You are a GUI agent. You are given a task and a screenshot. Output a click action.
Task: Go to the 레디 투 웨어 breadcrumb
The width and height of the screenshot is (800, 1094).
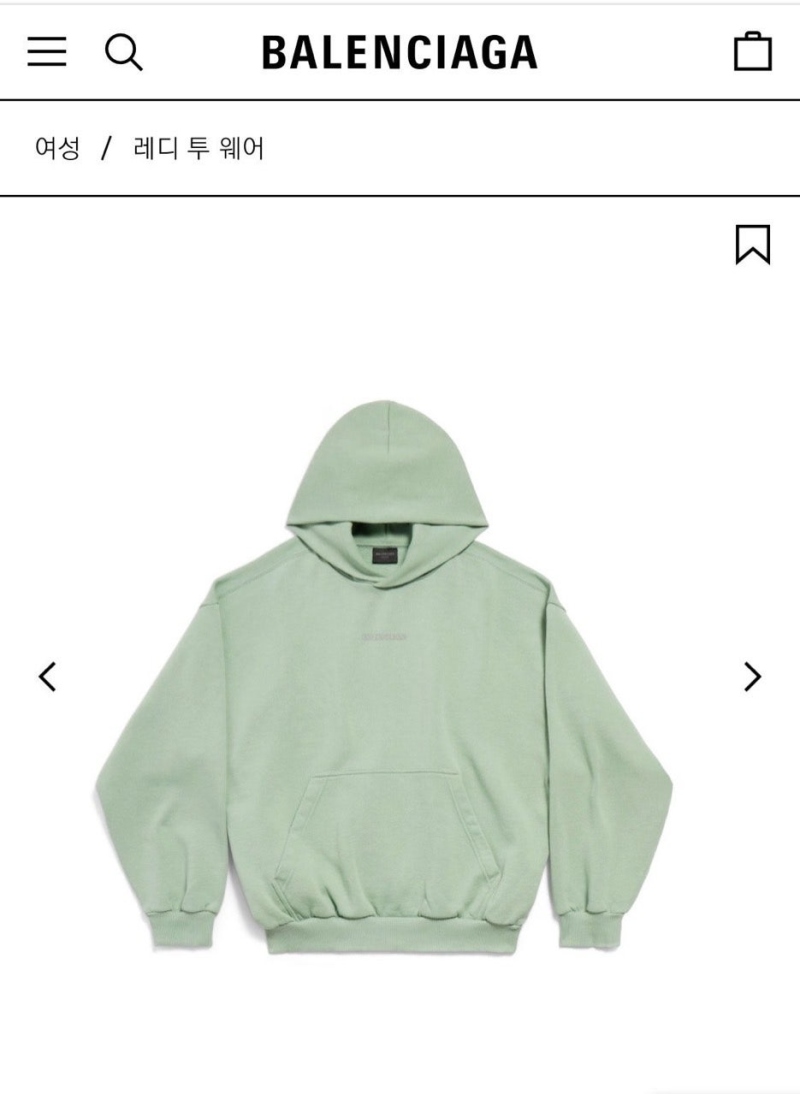click(x=198, y=149)
